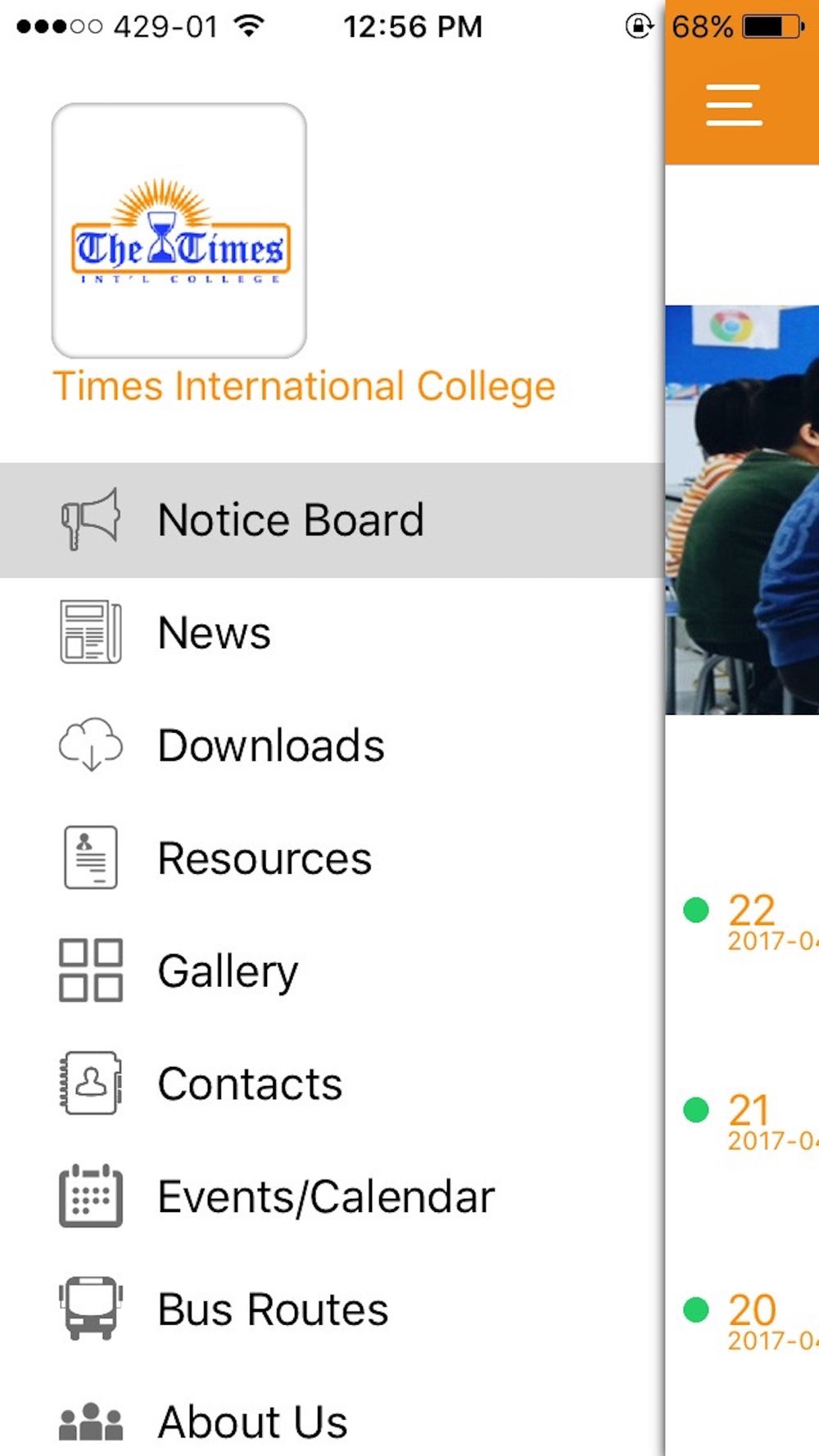819x1456 pixels.
Task: Go to News
Action: pyautogui.click(x=332, y=632)
